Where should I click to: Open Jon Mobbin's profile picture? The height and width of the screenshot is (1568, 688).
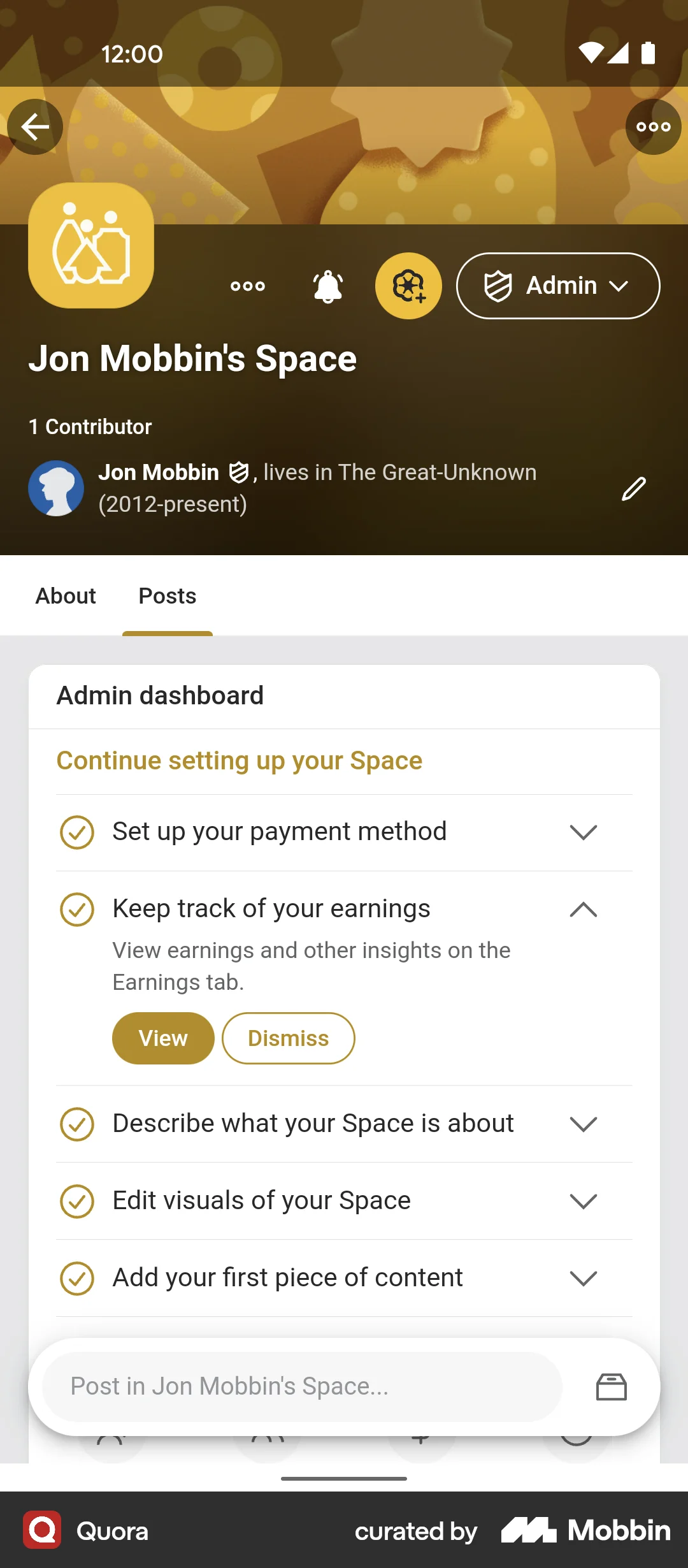(57, 488)
